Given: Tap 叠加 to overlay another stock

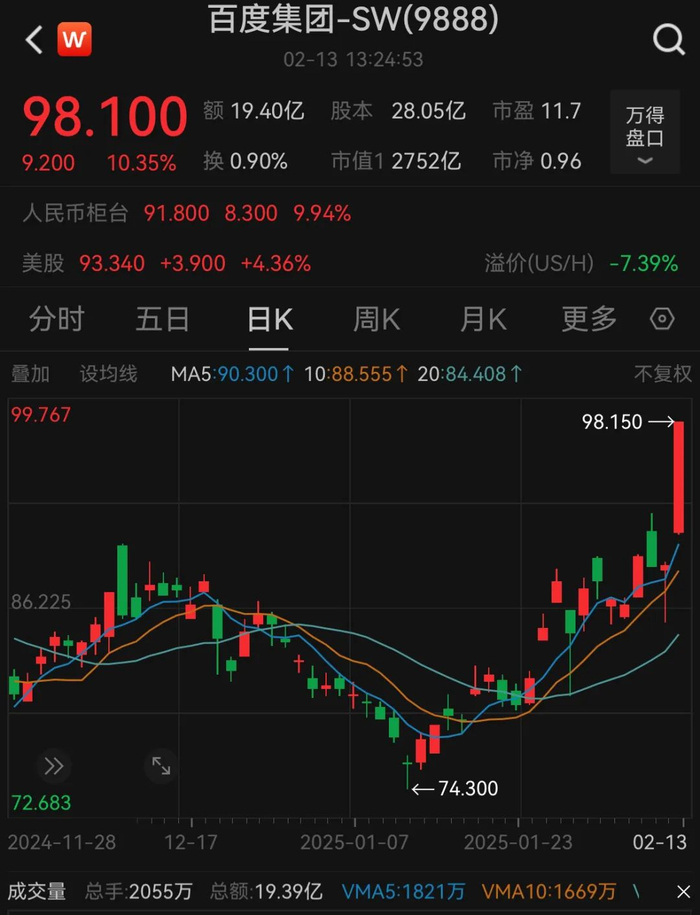Looking at the screenshot, I should tap(30, 375).
